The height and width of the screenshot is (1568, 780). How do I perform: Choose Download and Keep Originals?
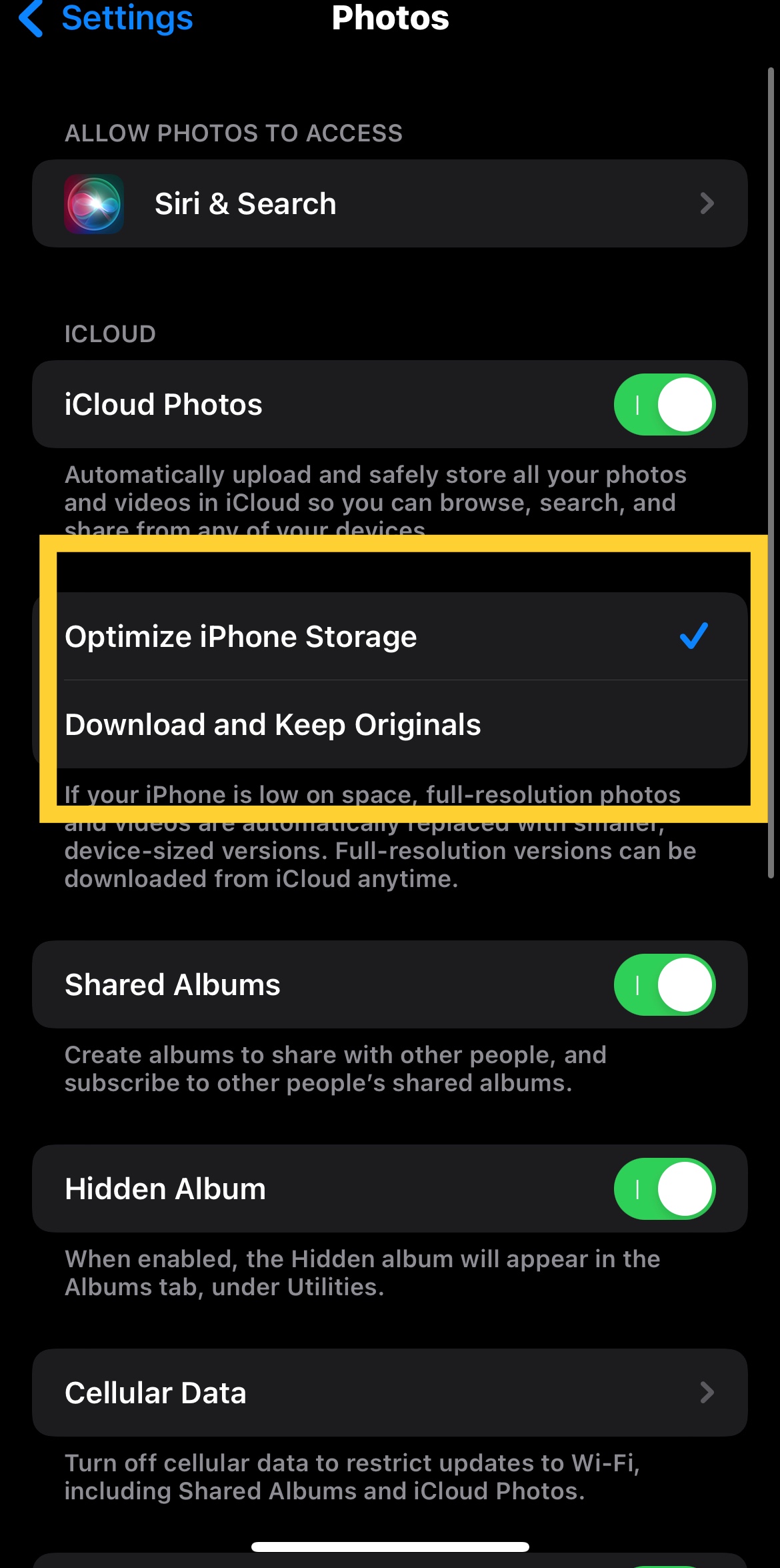[x=390, y=724]
